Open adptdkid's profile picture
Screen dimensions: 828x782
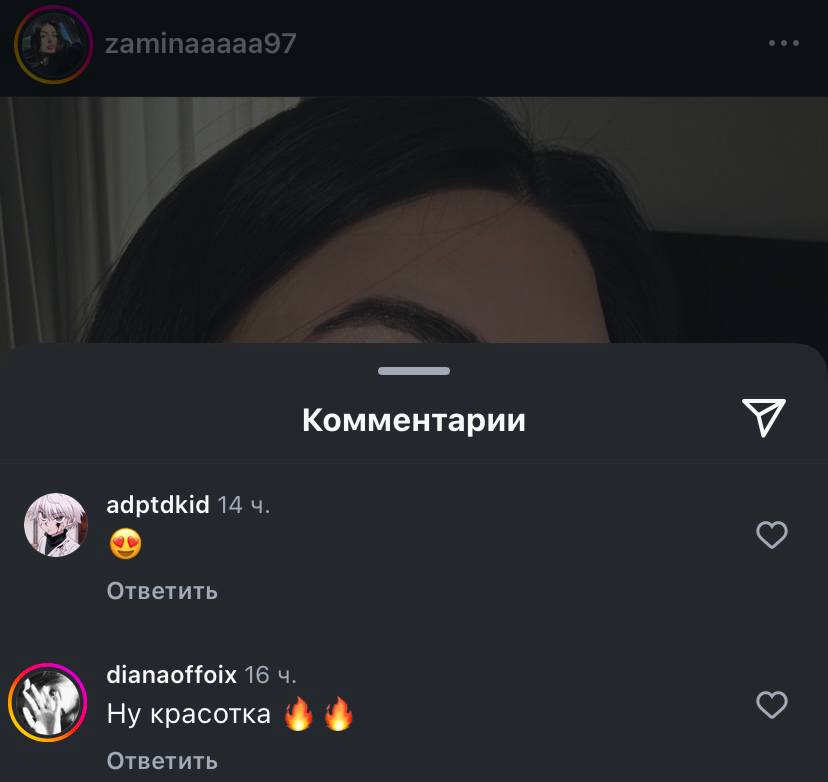56,525
